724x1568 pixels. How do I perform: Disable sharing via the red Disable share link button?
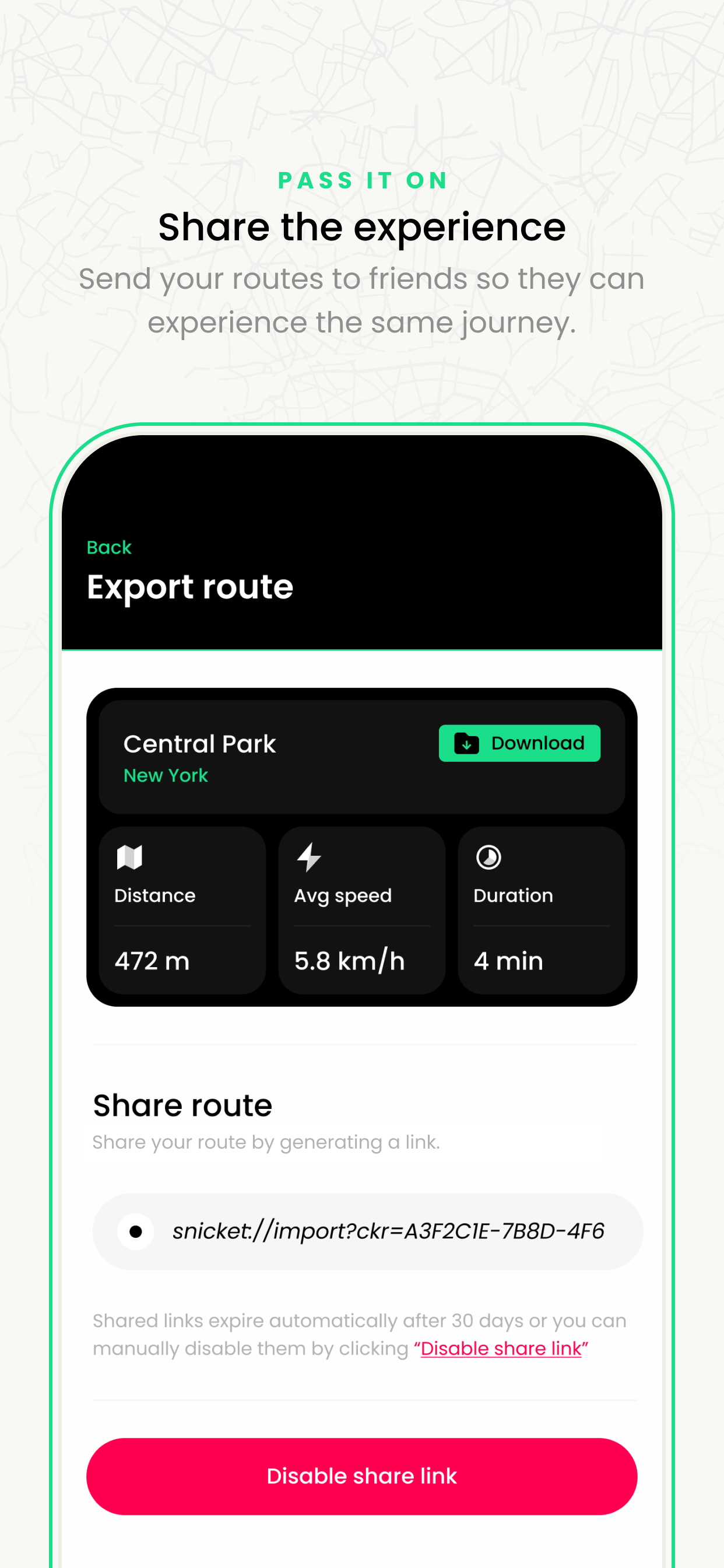pos(362,1476)
